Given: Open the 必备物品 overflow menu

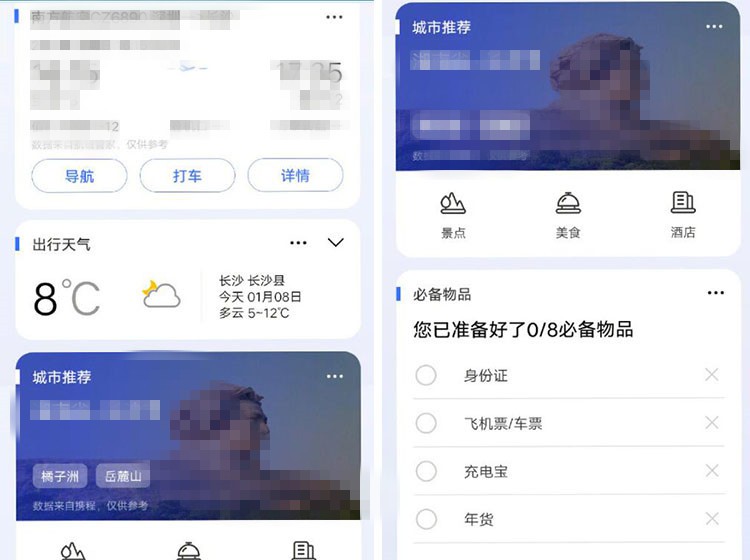Looking at the screenshot, I should pyautogui.click(x=715, y=293).
